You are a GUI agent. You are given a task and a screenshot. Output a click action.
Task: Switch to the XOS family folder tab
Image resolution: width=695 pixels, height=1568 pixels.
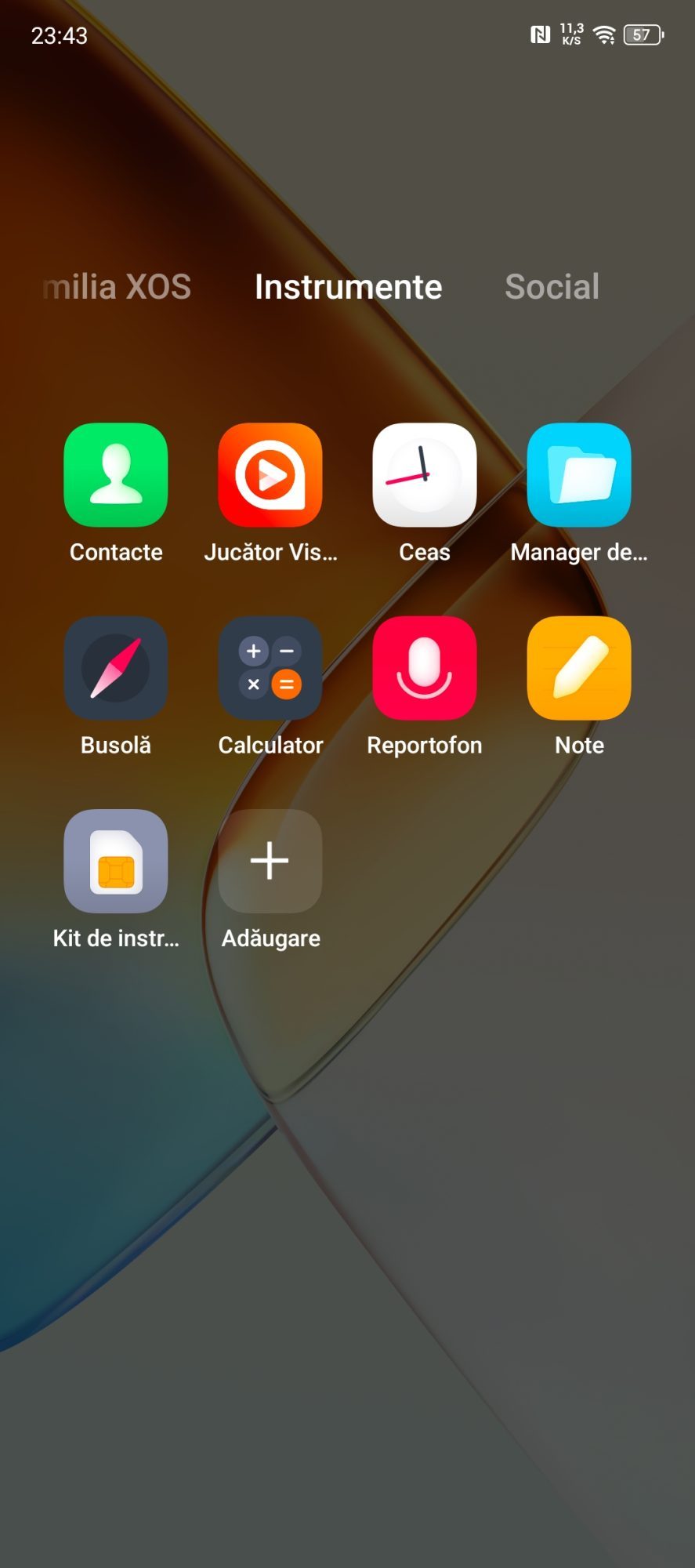pos(118,287)
